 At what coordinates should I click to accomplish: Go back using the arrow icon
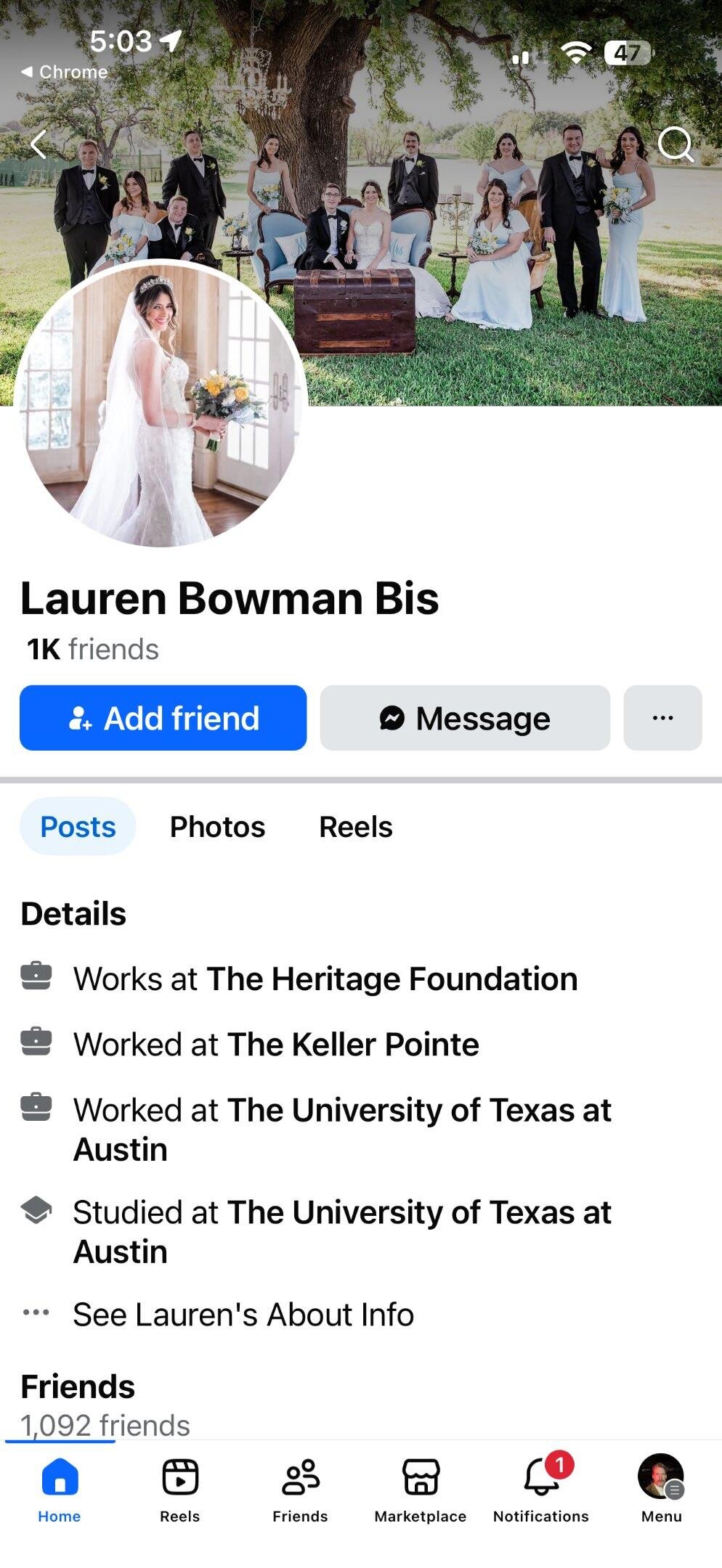[x=39, y=144]
